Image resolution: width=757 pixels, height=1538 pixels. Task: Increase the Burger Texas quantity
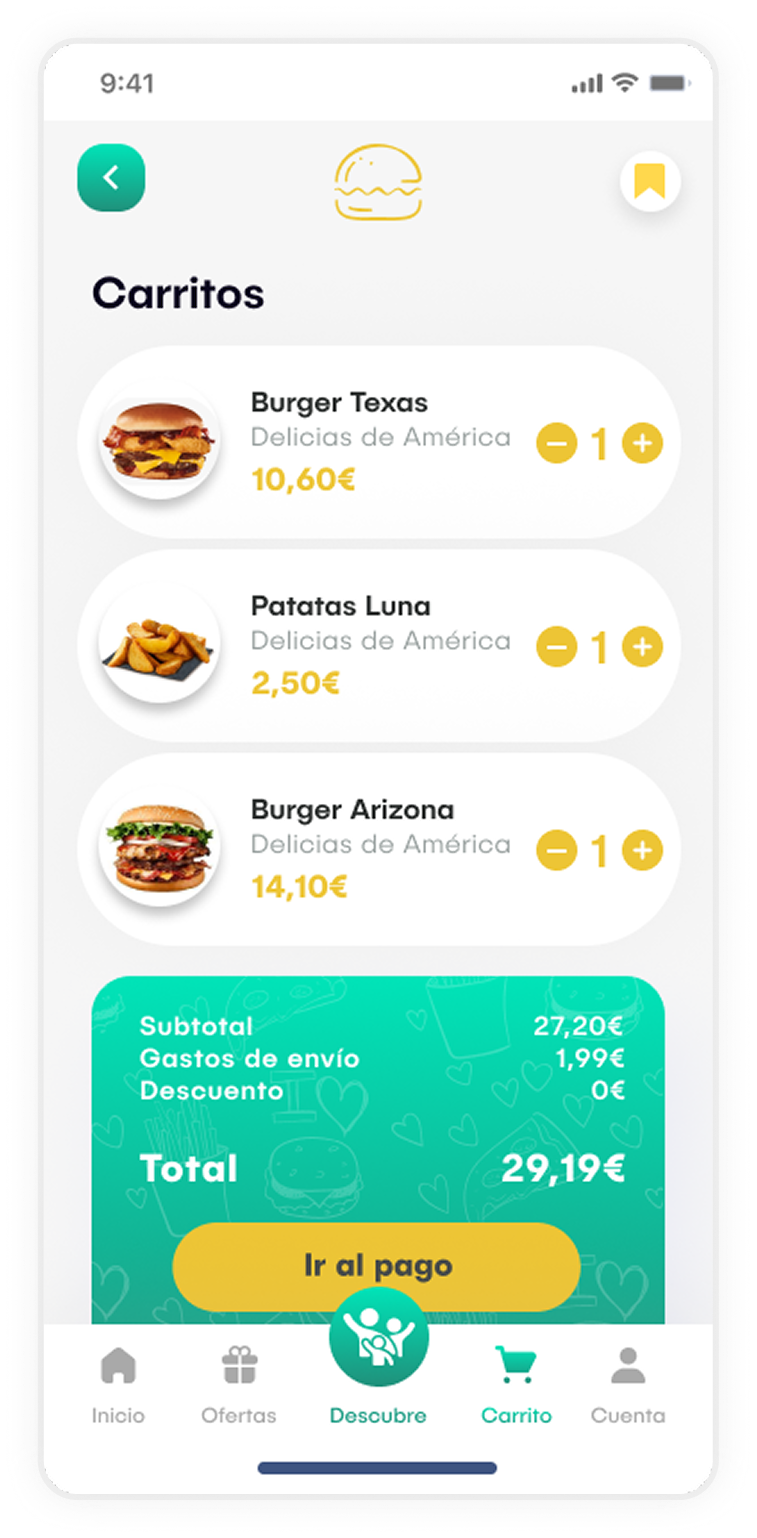(643, 443)
